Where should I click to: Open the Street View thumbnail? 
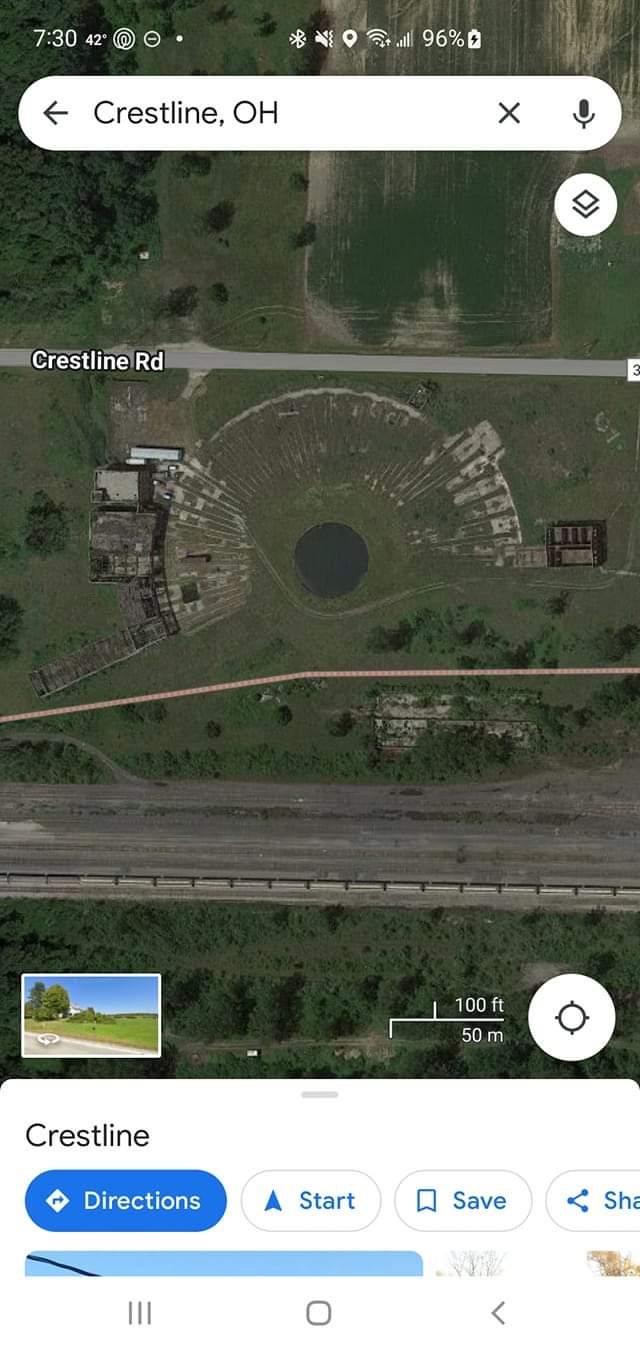[91, 1015]
